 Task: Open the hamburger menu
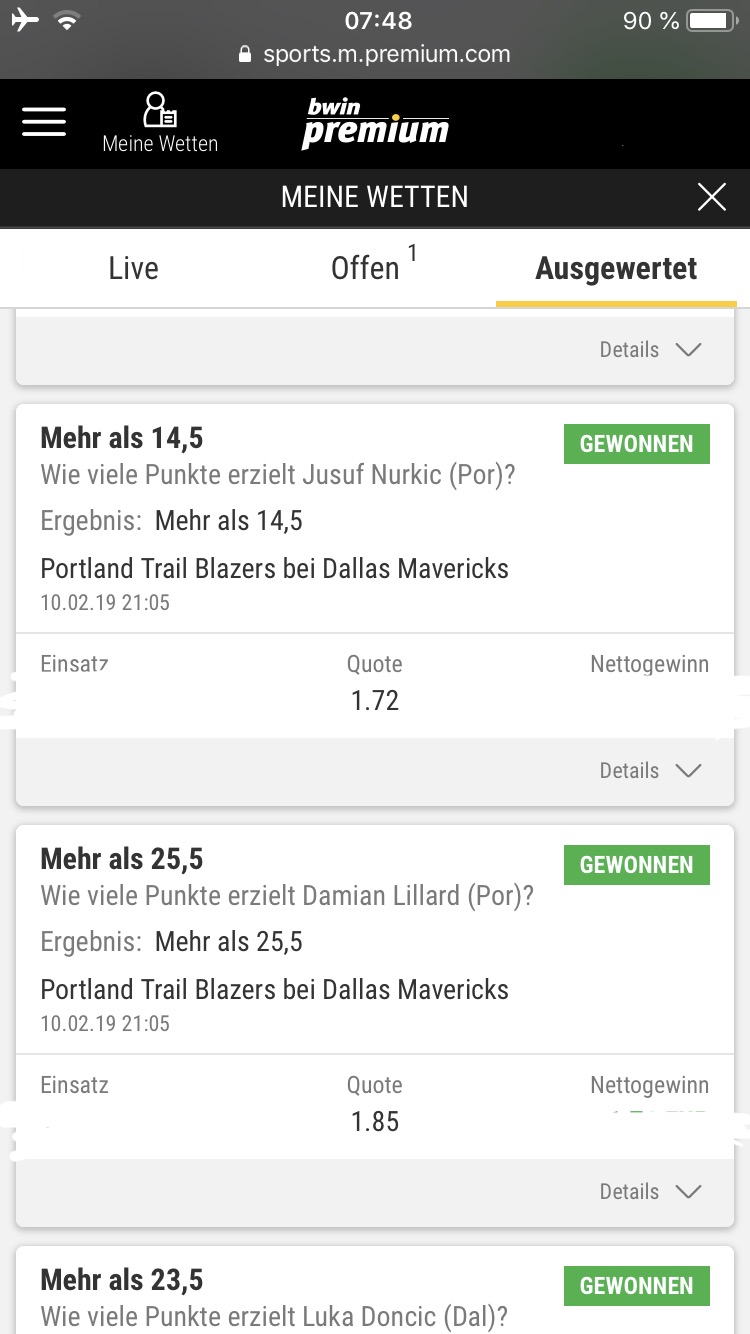point(44,121)
